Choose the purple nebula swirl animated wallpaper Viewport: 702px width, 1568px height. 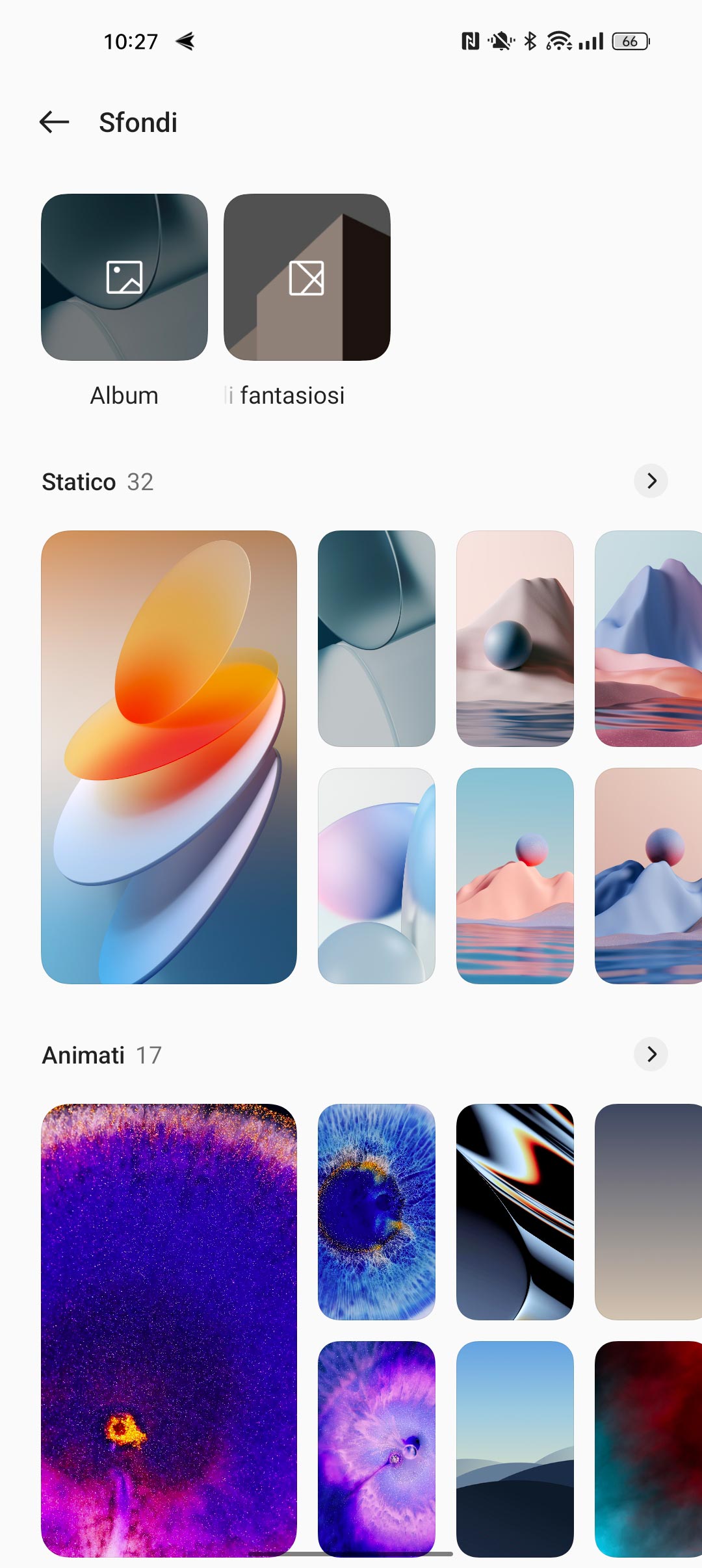pos(376,1449)
